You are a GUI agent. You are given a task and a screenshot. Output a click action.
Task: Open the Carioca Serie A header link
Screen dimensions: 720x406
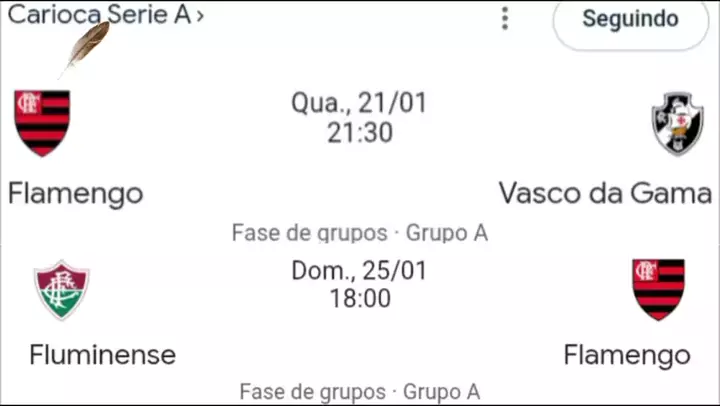pyautogui.click(x=105, y=17)
